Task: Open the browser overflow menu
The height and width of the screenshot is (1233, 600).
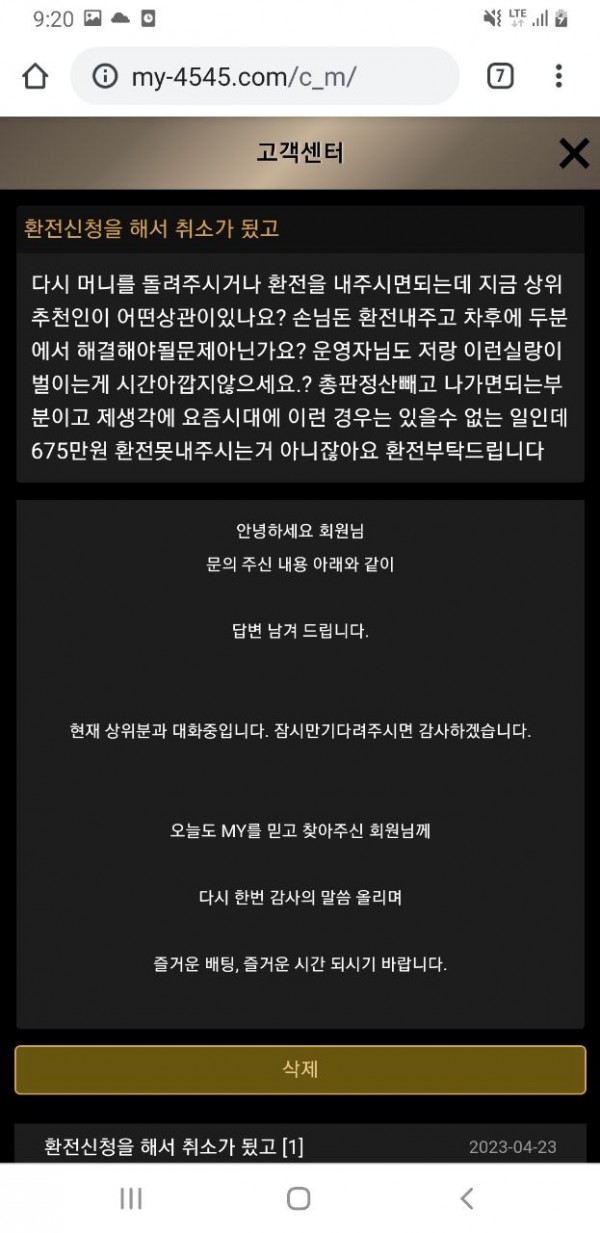Action: pyautogui.click(x=558, y=77)
